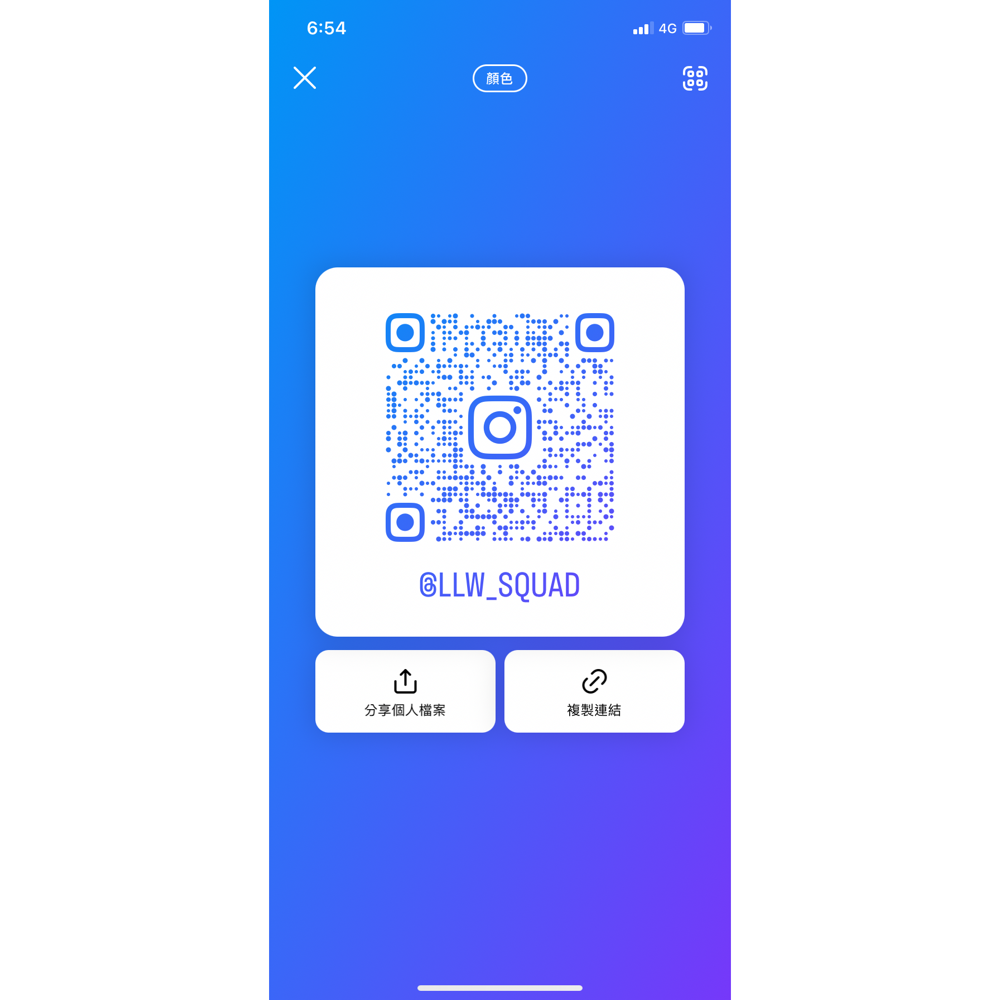This screenshot has height=1000, width=1000.
Task: Open the QR code scanner icon
Action: pos(695,78)
